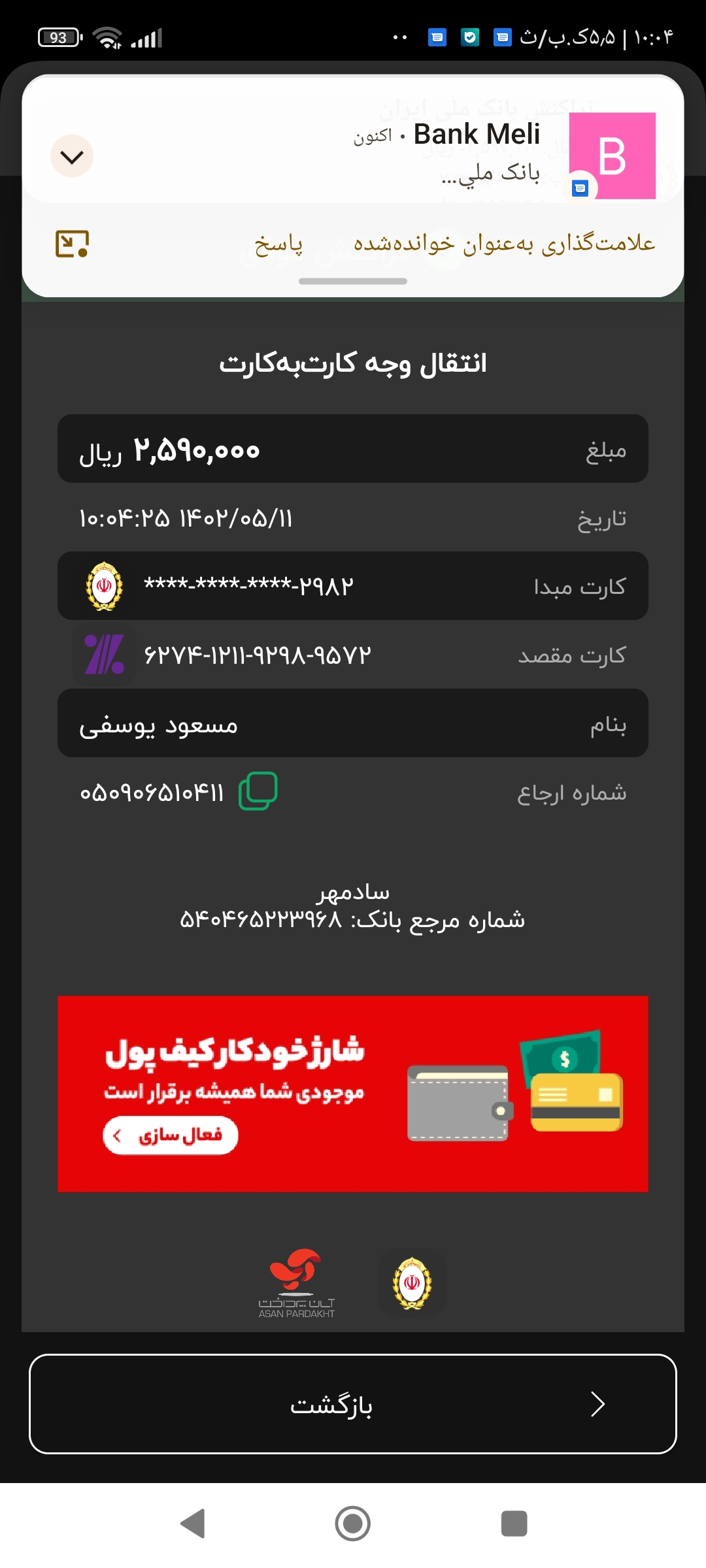This screenshot has width=706, height=1568.
Task: Tap پاسخ to reply to the message
Action: click(x=278, y=244)
